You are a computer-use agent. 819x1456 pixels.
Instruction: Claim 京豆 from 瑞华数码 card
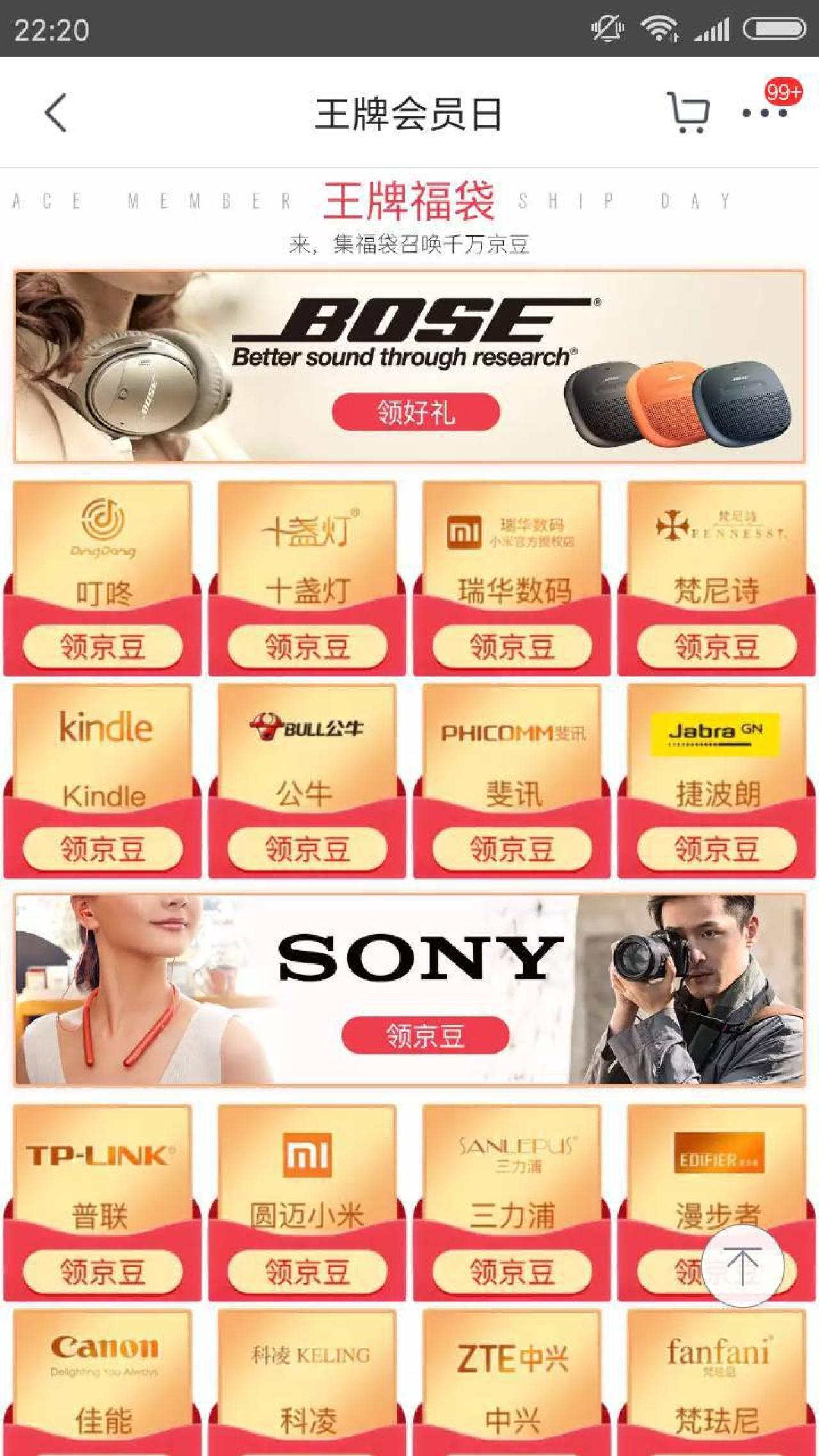pos(512,646)
